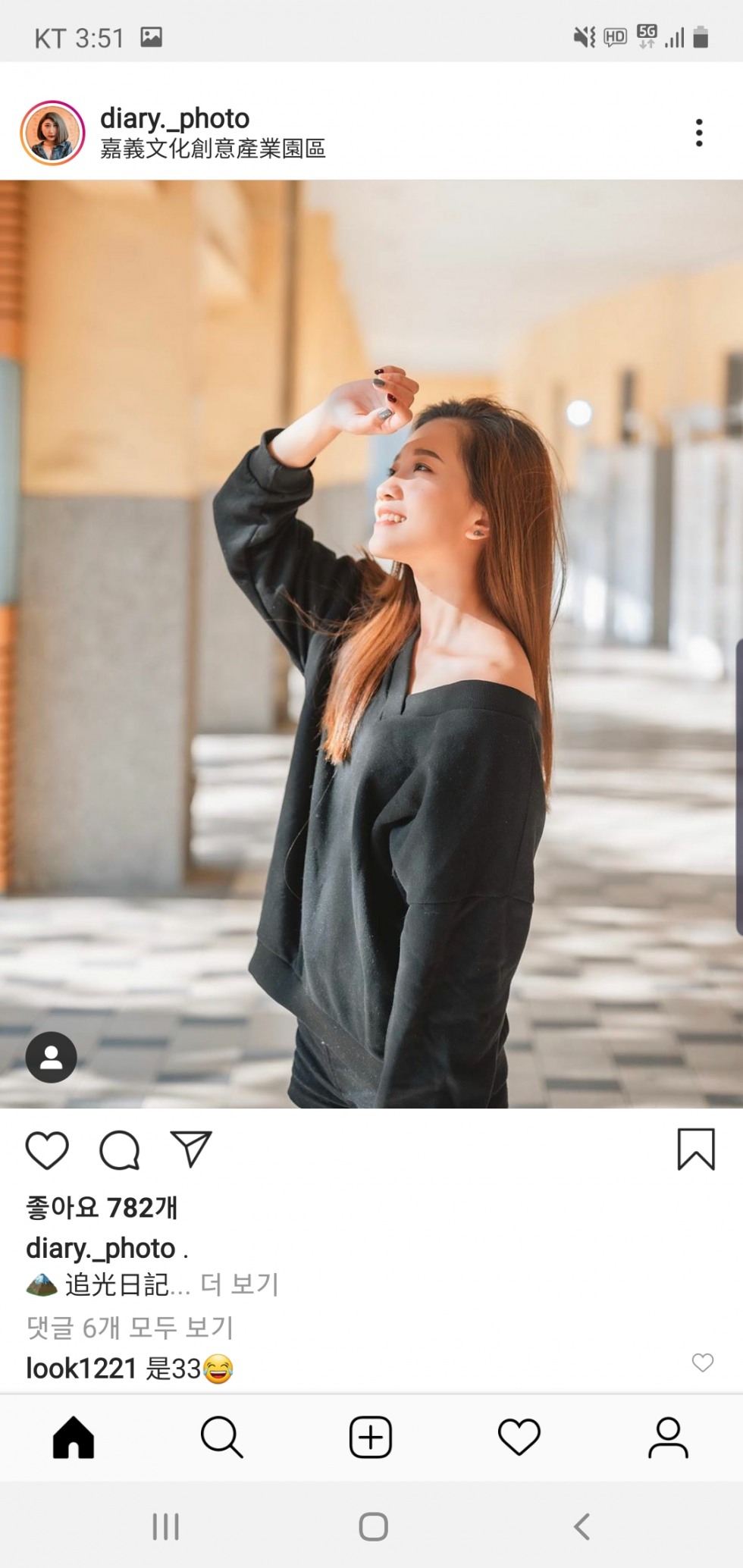Like the post with the heart icon

[47, 1149]
